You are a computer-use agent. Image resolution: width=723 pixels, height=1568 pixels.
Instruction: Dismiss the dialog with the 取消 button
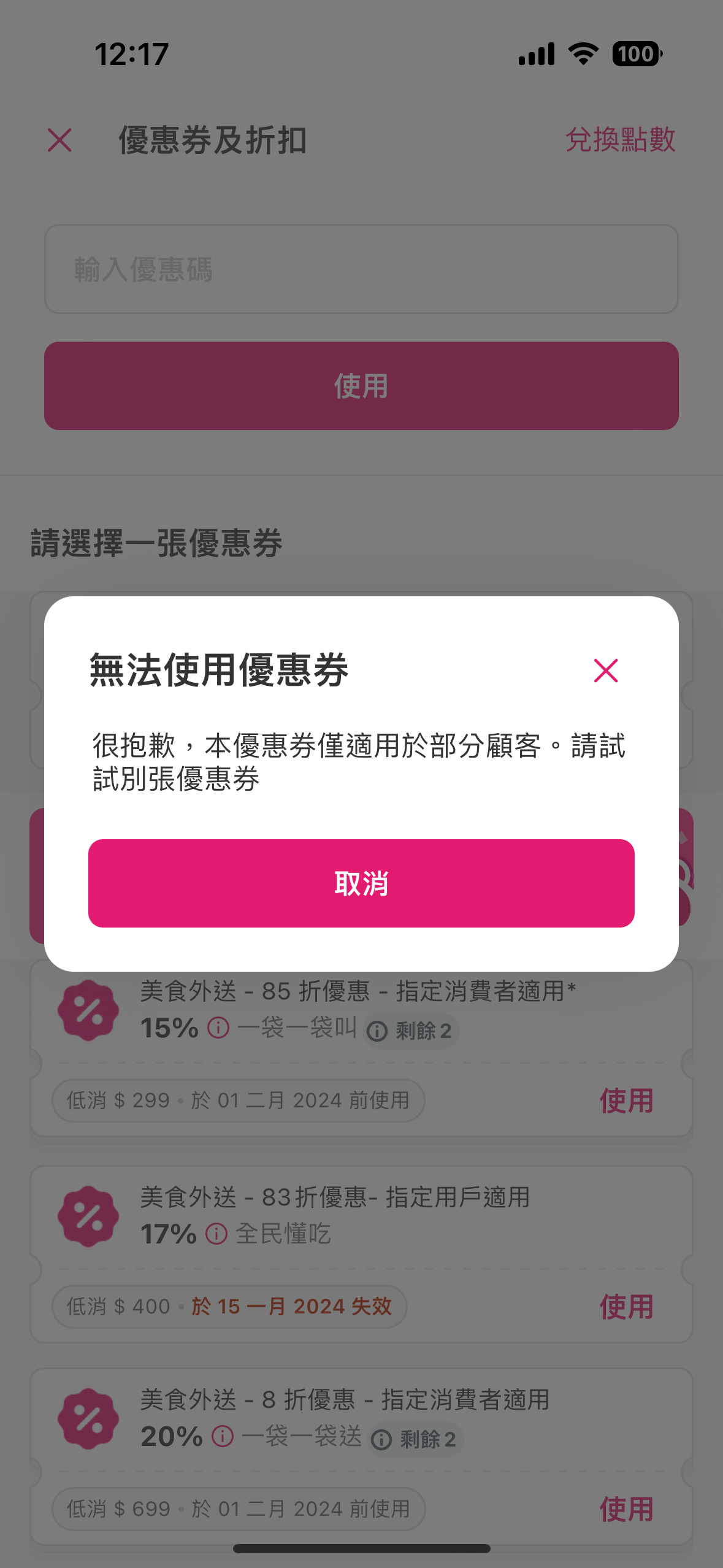pyautogui.click(x=361, y=883)
